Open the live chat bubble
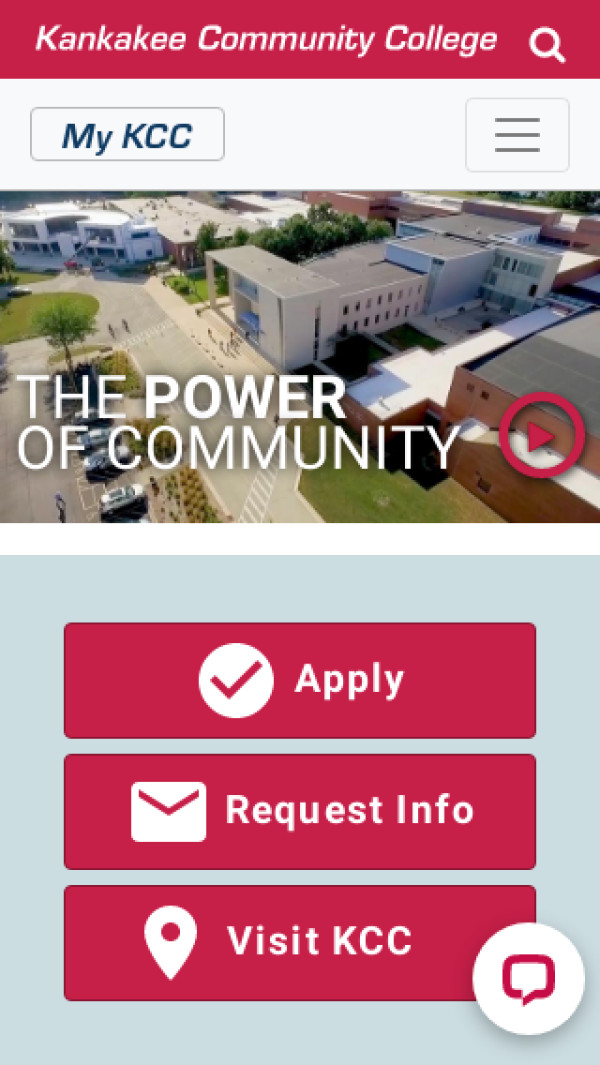 tap(528, 979)
